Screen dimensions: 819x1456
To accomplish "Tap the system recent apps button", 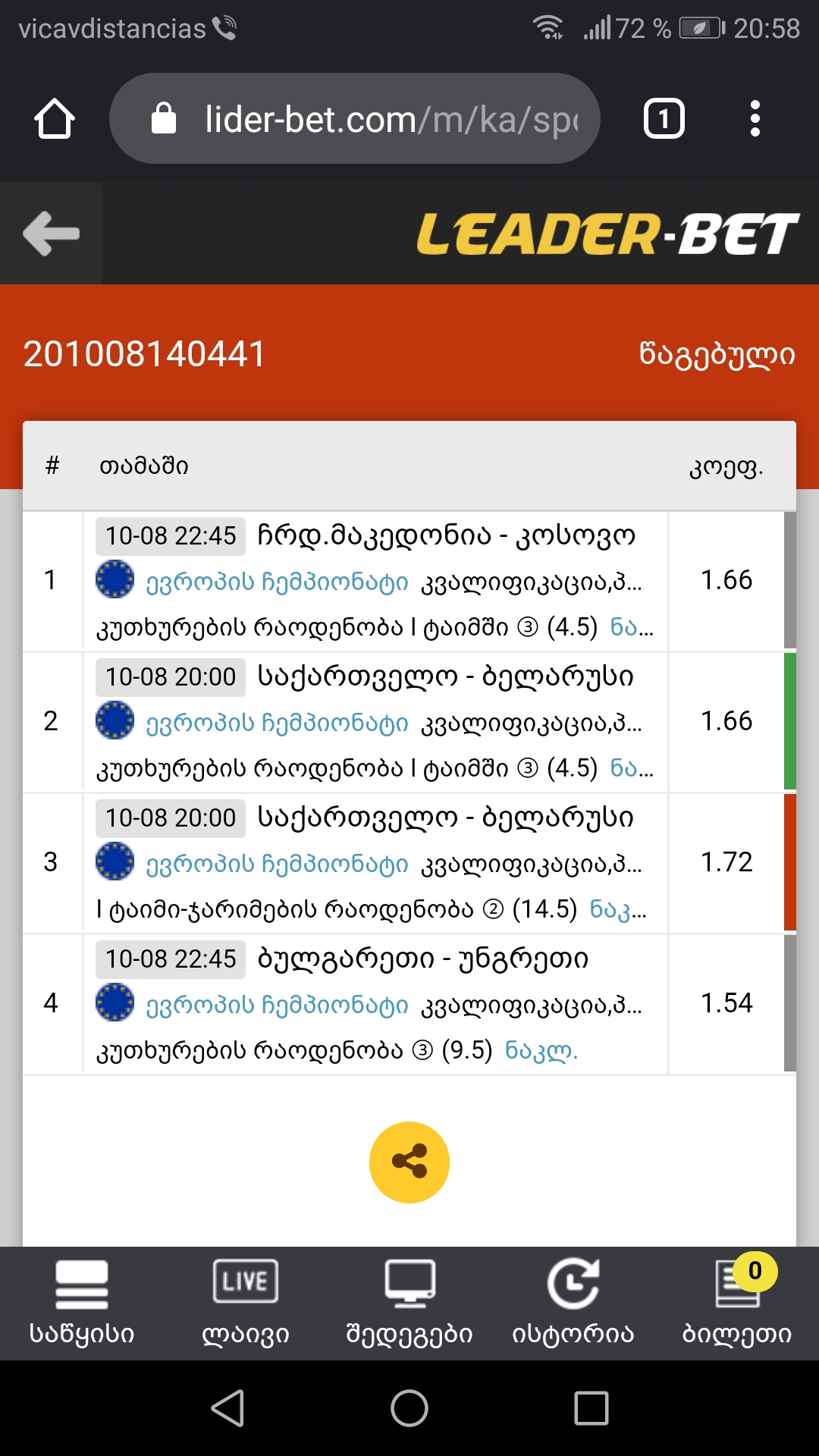I will (x=591, y=1408).
